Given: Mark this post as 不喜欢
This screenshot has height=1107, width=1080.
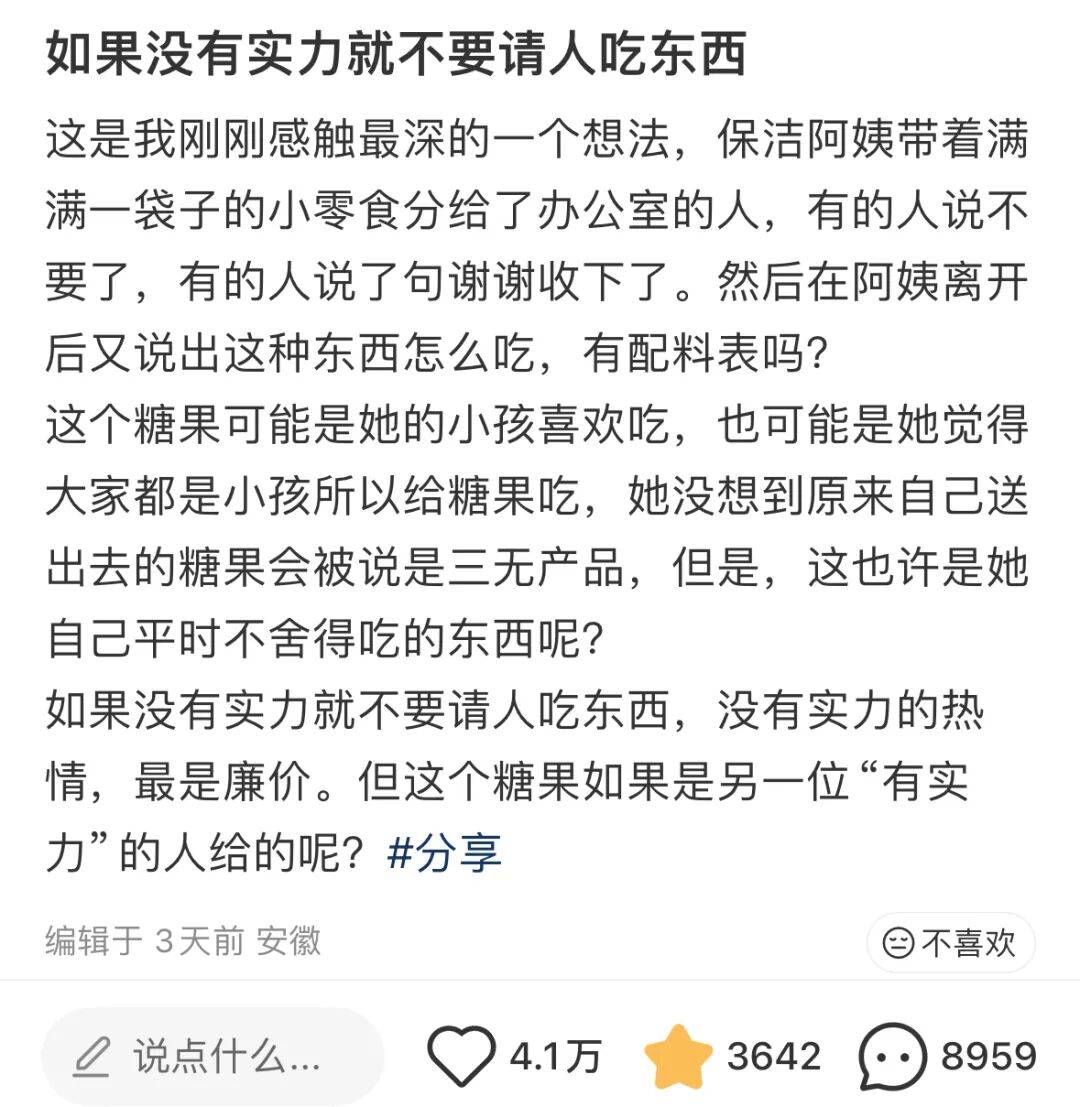Looking at the screenshot, I should click(950, 942).
